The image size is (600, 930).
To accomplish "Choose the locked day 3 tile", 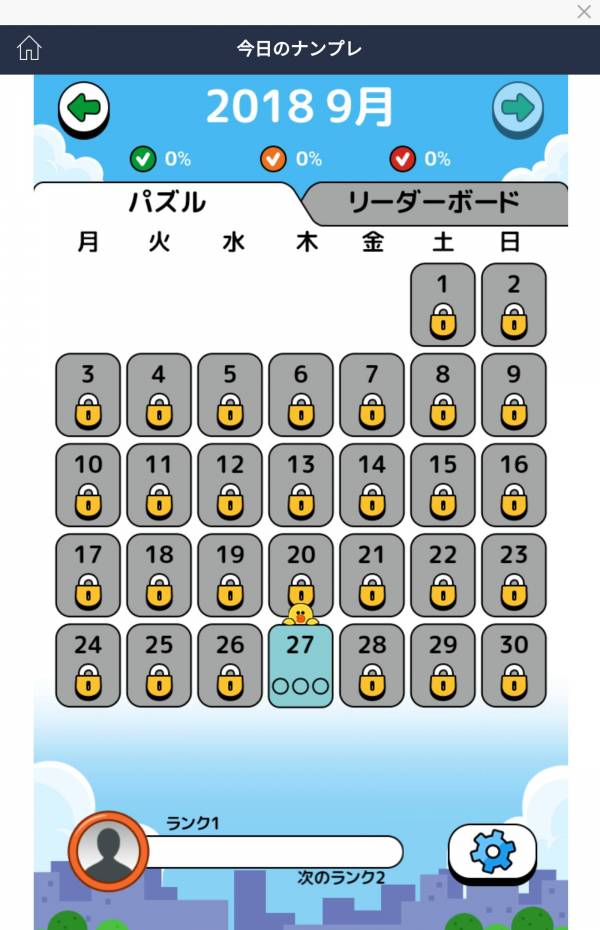I will coord(88,395).
